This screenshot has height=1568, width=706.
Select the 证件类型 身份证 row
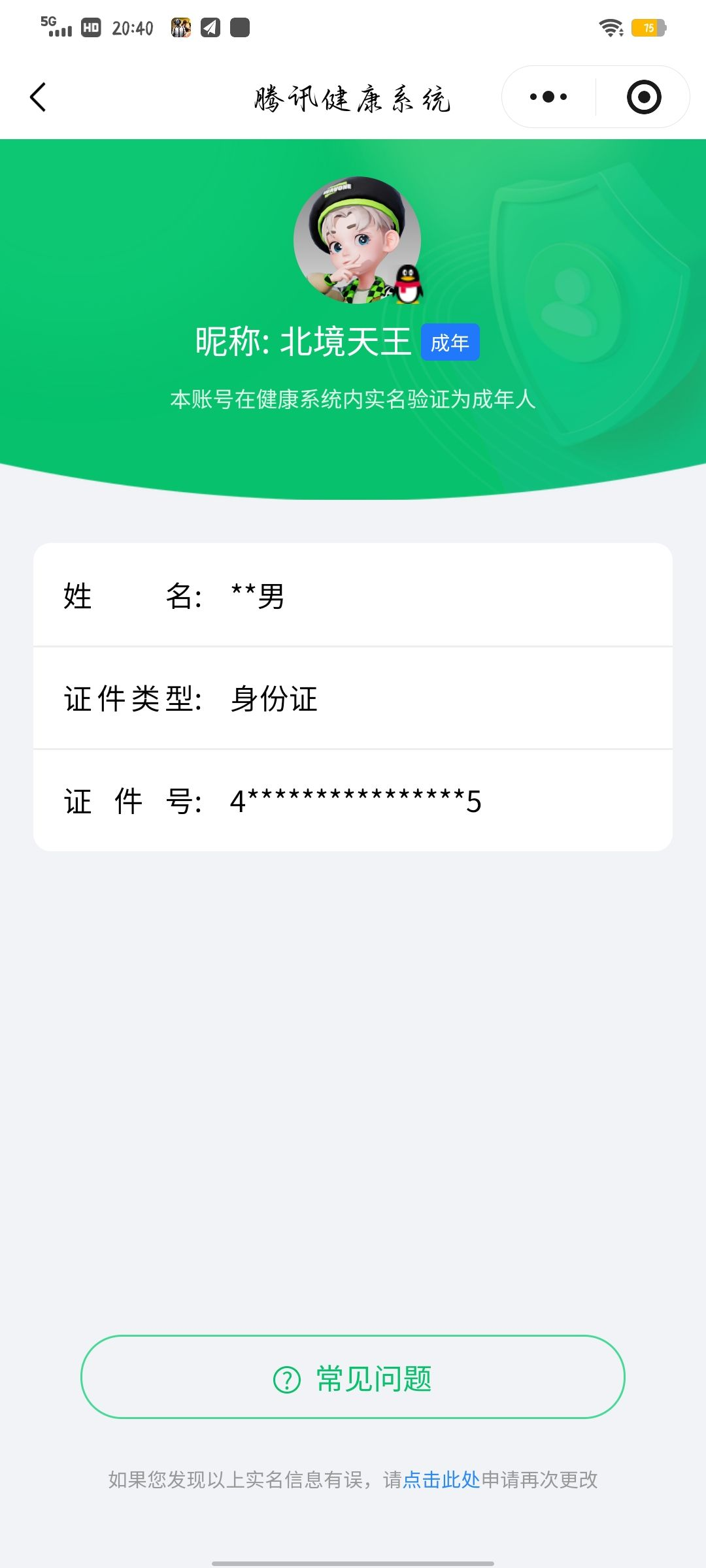point(353,698)
